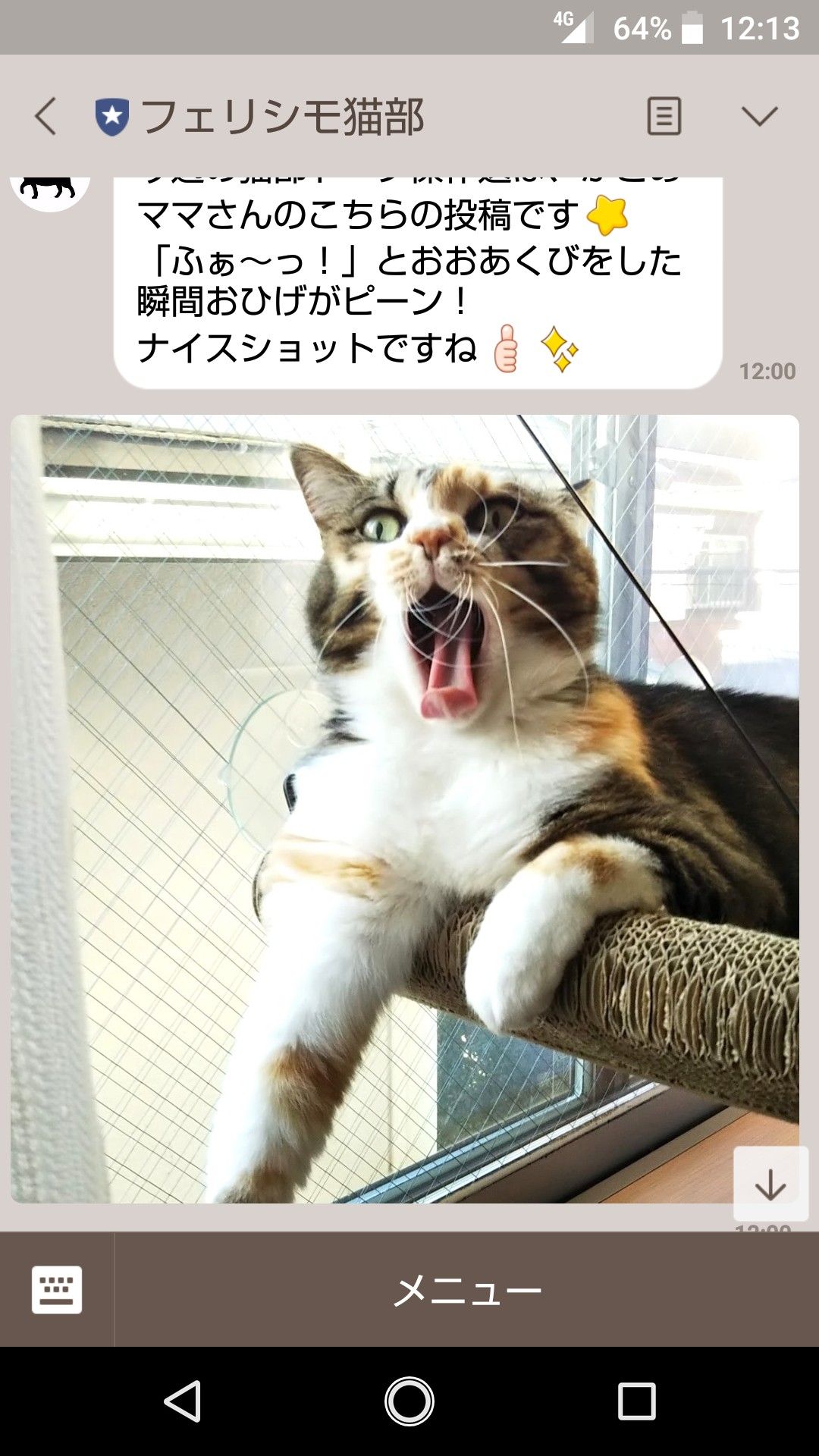Open the yawning cat photo
Viewport: 819px width, 1456px height.
tap(404, 808)
